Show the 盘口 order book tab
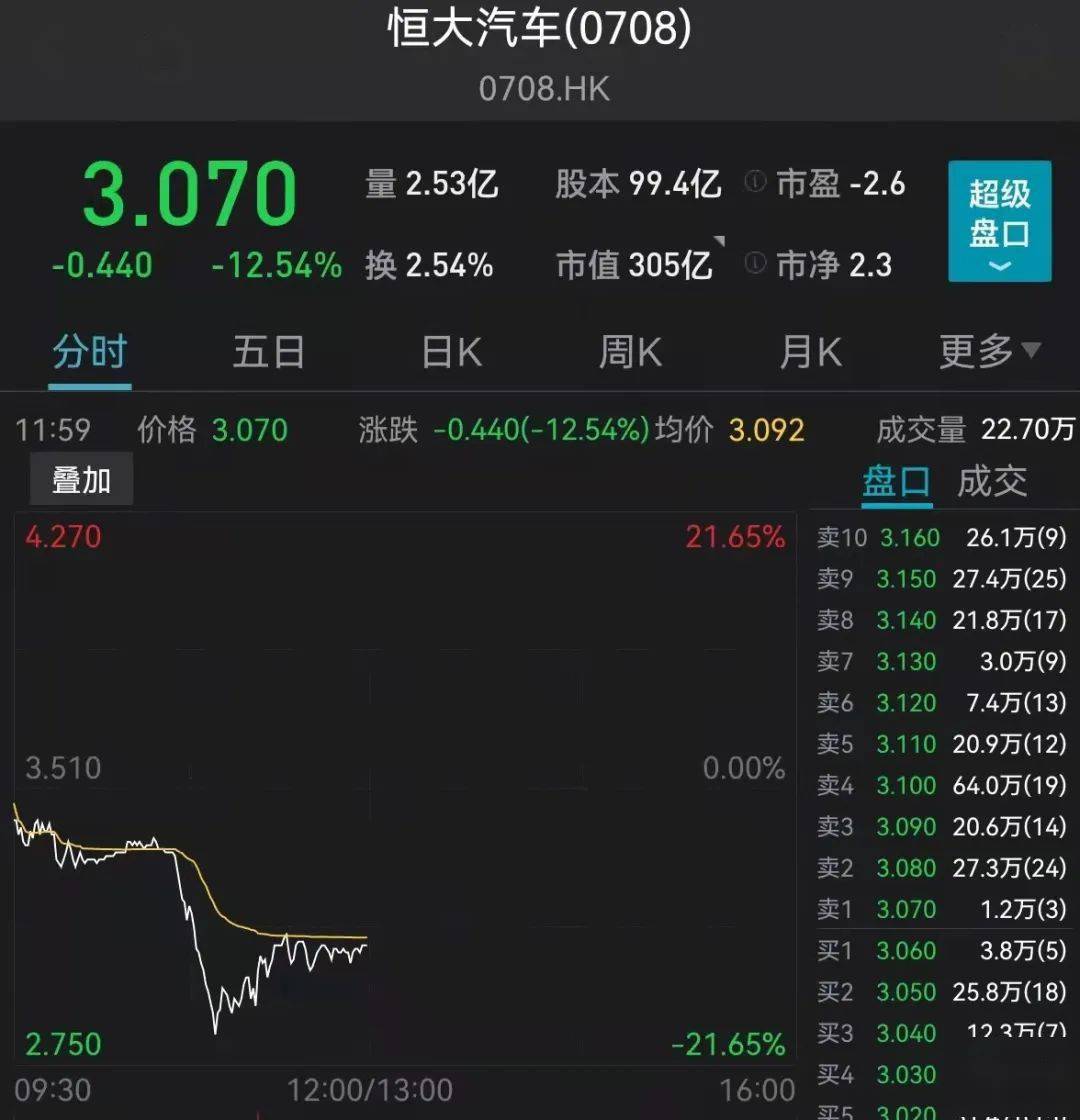The image size is (1080, 1120). pyautogui.click(x=896, y=482)
